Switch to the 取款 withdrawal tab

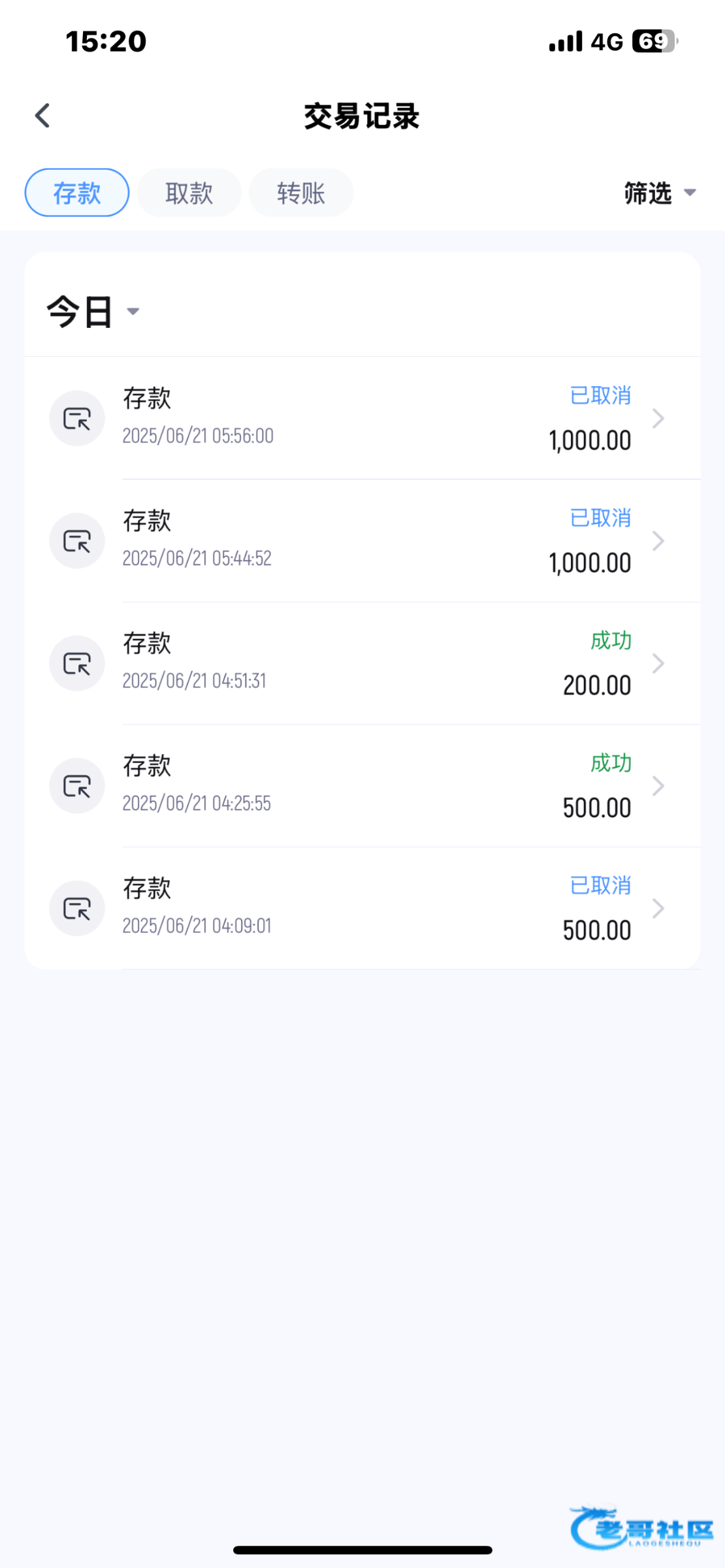point(189,193)
